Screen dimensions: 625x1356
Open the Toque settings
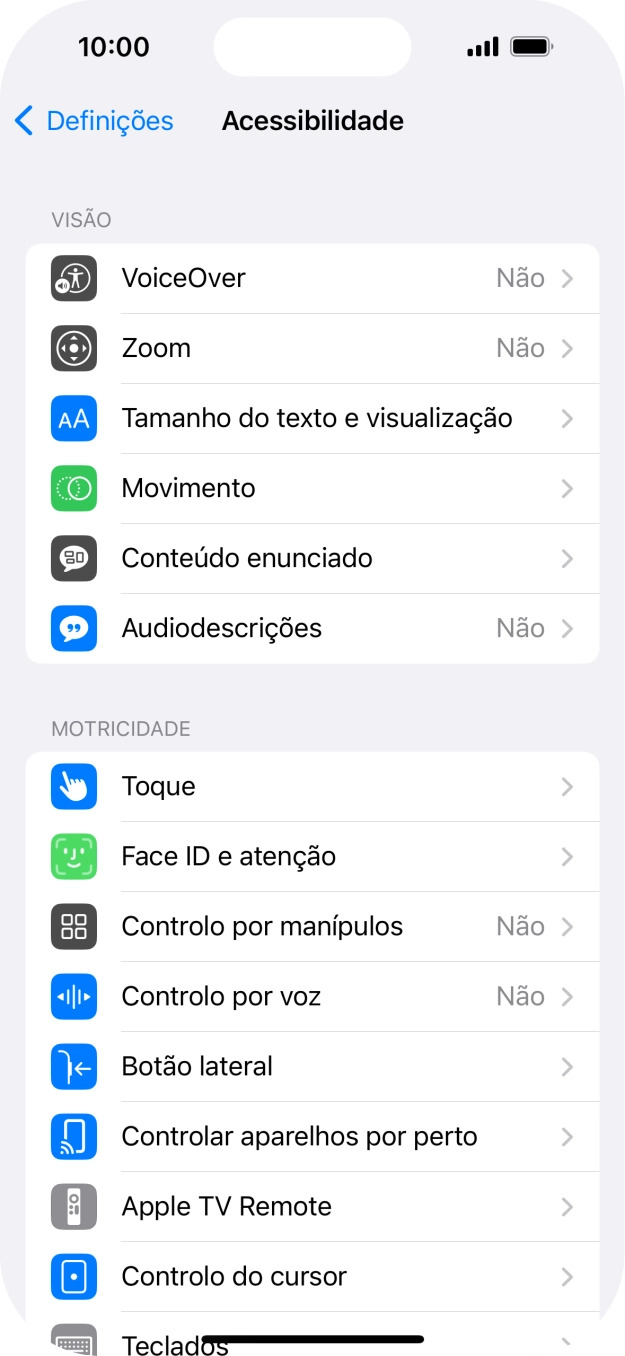312,787
